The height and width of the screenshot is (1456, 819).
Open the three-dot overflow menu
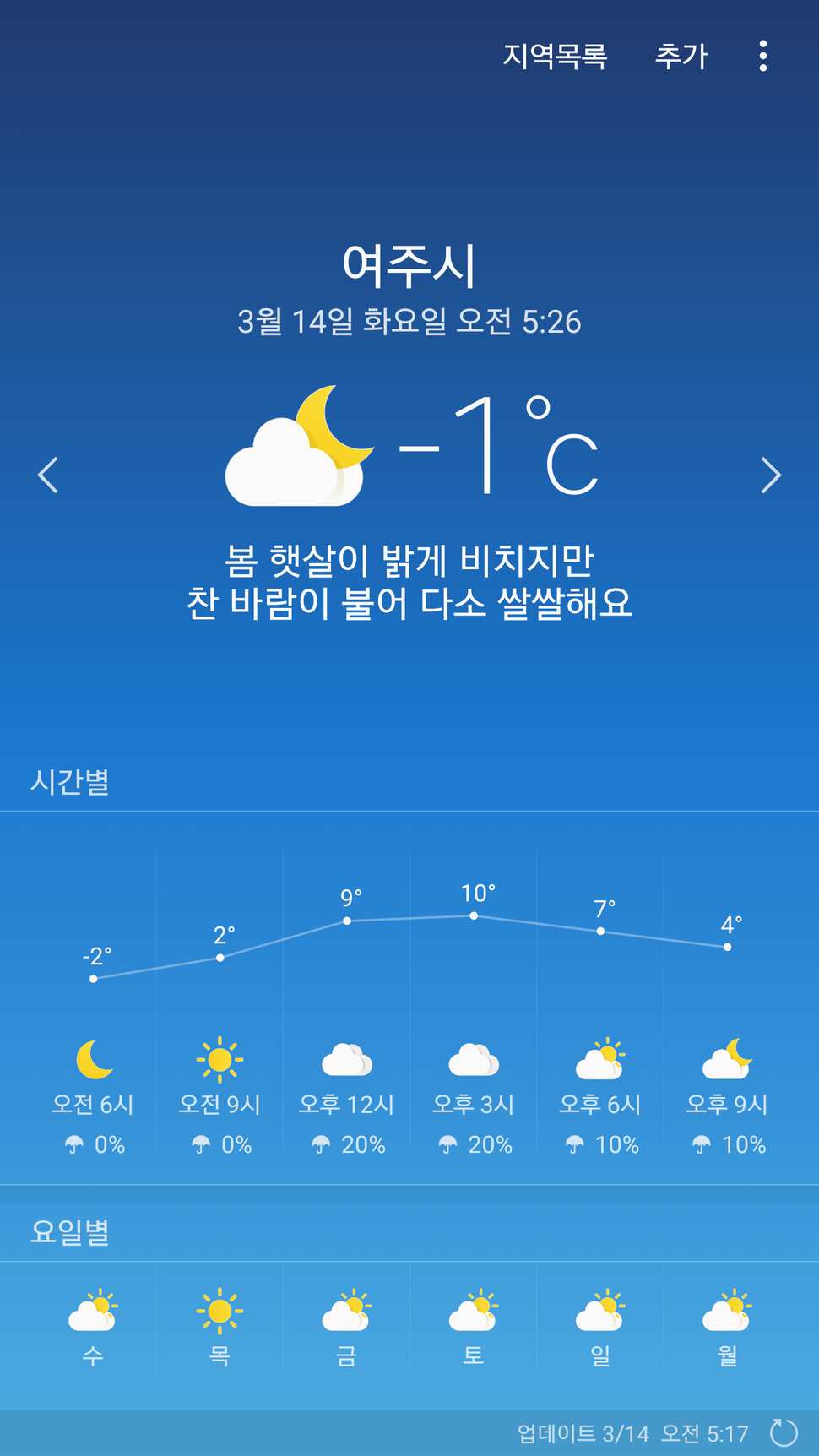click(763, 56)
